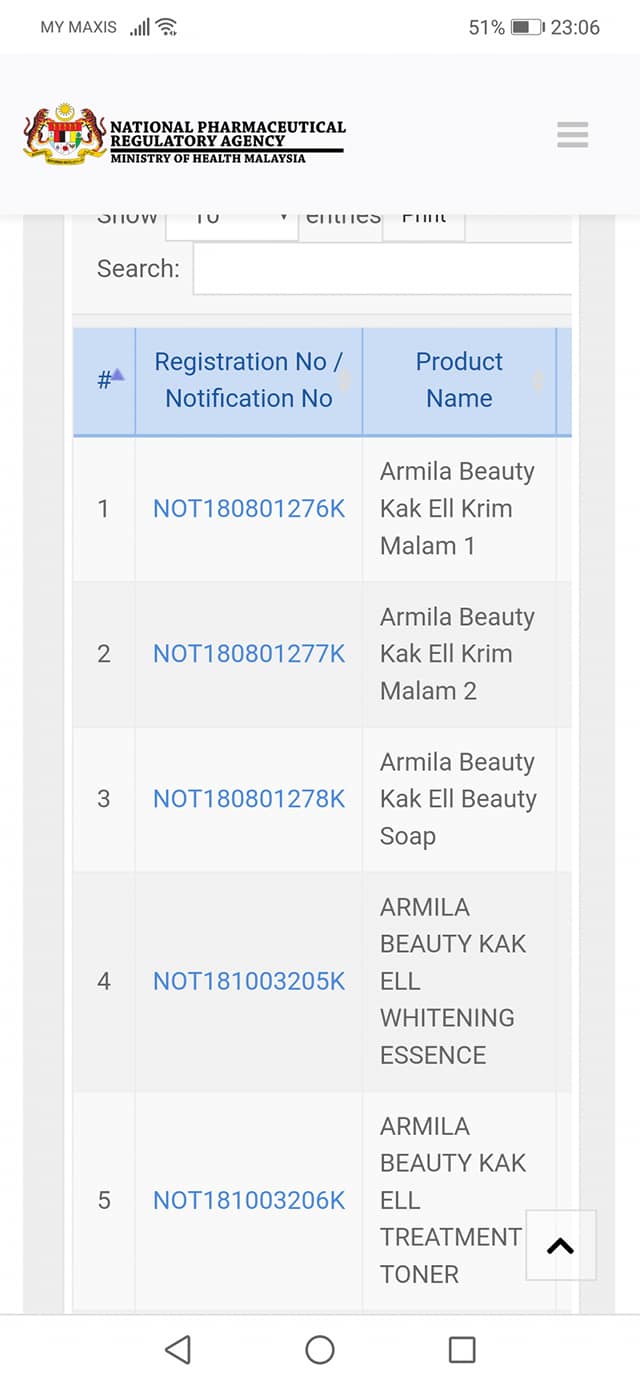The width and height of the screenshot is (640, 1386).
Task: Sort table by Product Name column
Action: tap(459, 380)
